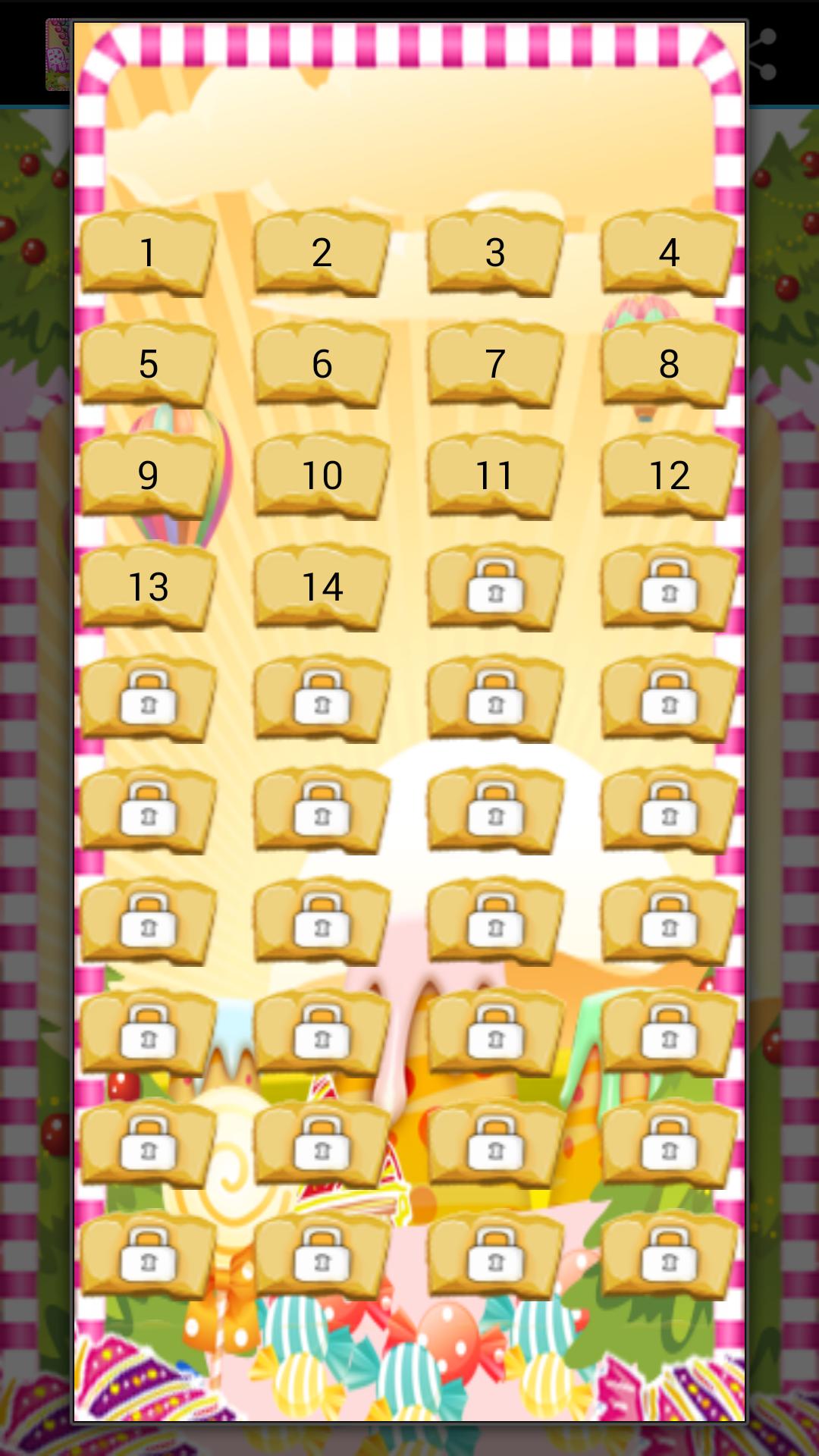The width and height of the screenshot is (819, 1456).
Task: Open level 8
Action: point(669,364)
